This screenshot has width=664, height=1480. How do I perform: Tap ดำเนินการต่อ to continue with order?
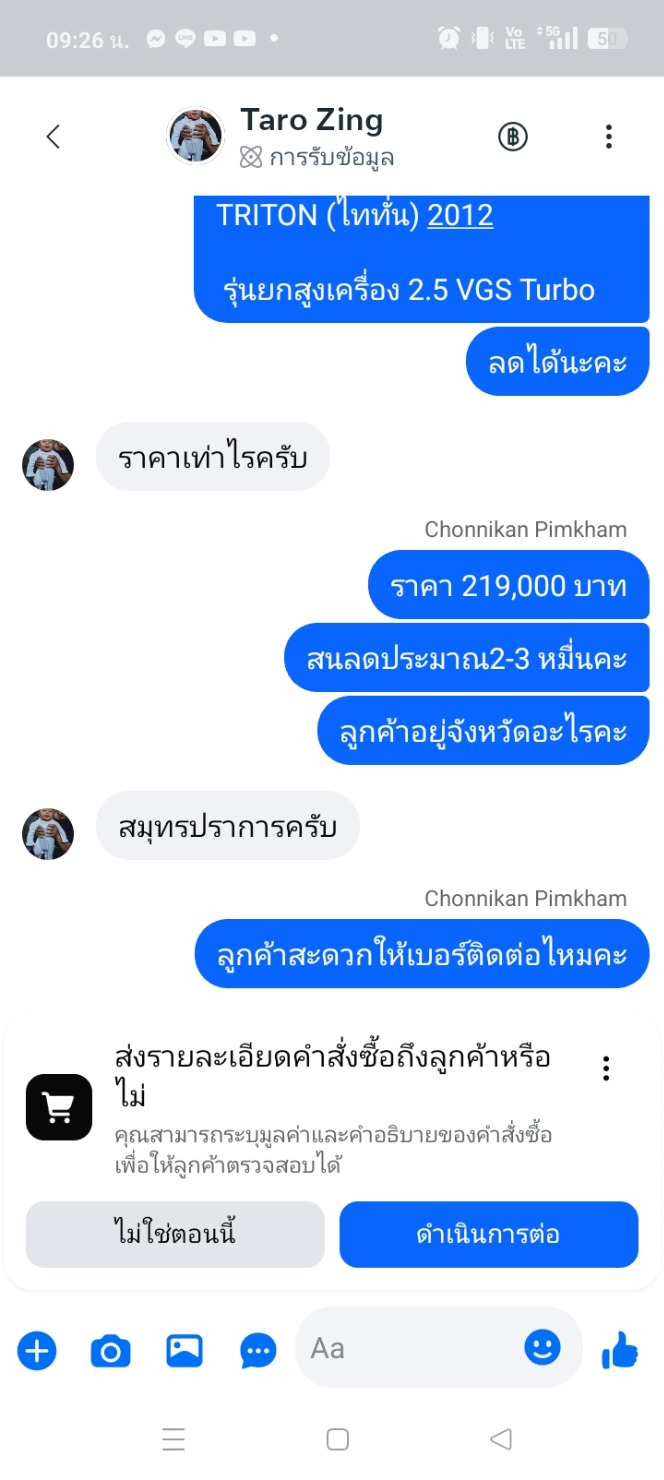tap(488, 1234)
